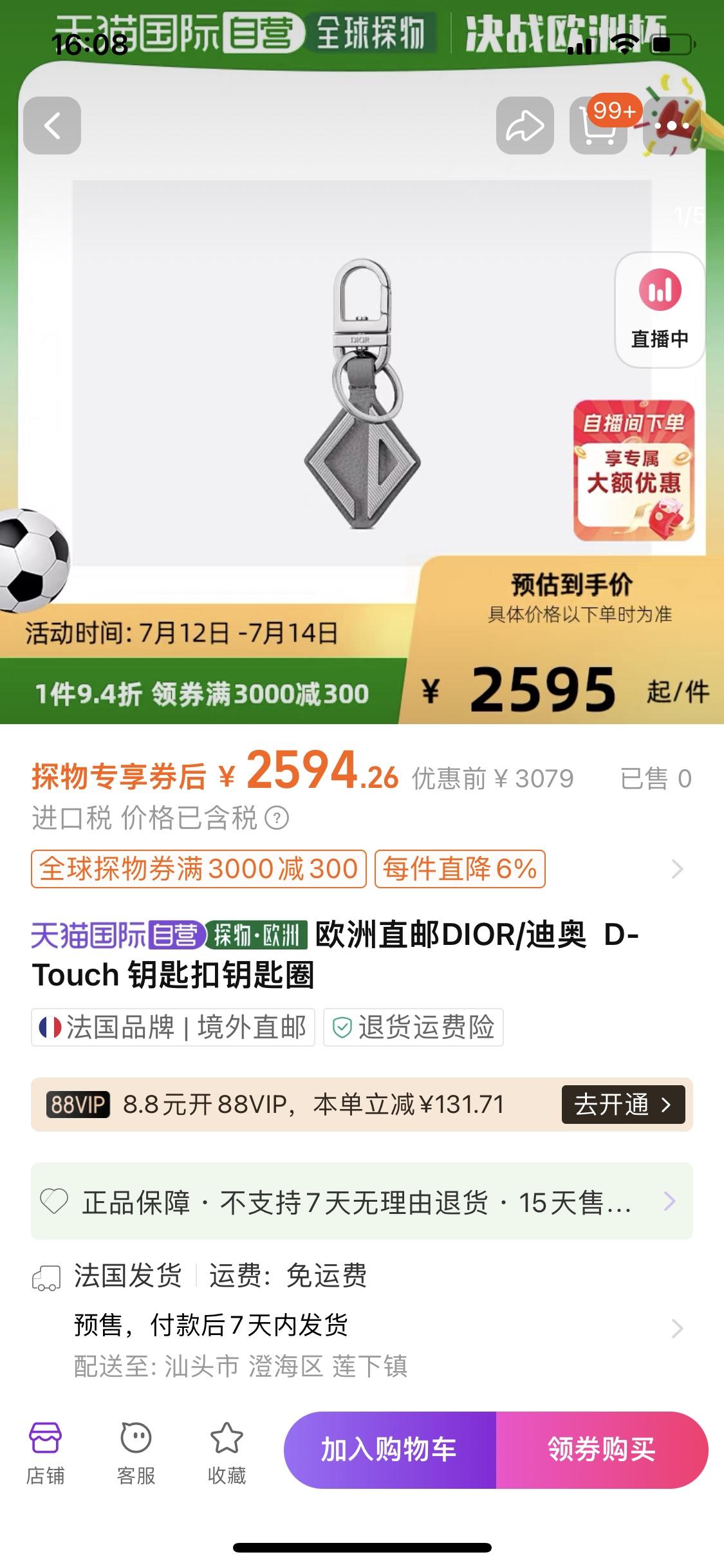Open the shopping cart icon
This screenshot has height=1568, width=724.
point(599,126)
